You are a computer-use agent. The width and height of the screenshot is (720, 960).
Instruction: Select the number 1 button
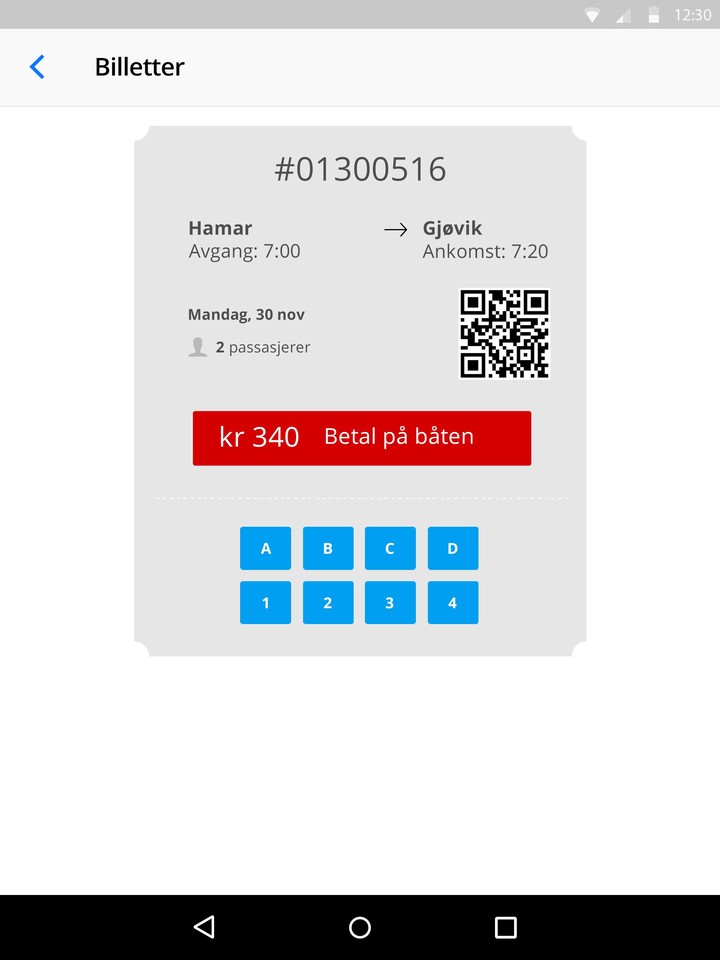point(265,603)
